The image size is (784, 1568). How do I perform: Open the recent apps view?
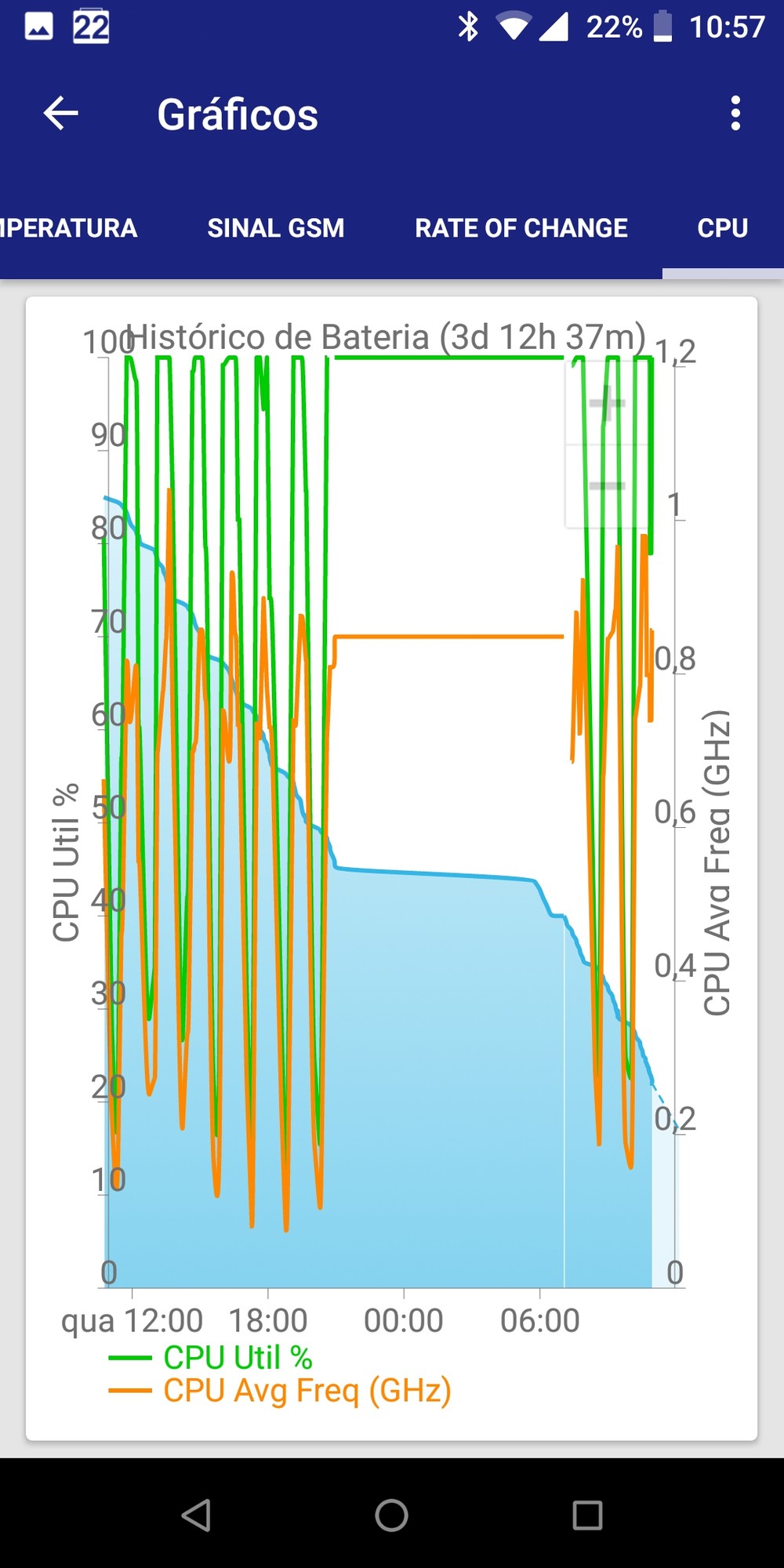coord(587,1515)
